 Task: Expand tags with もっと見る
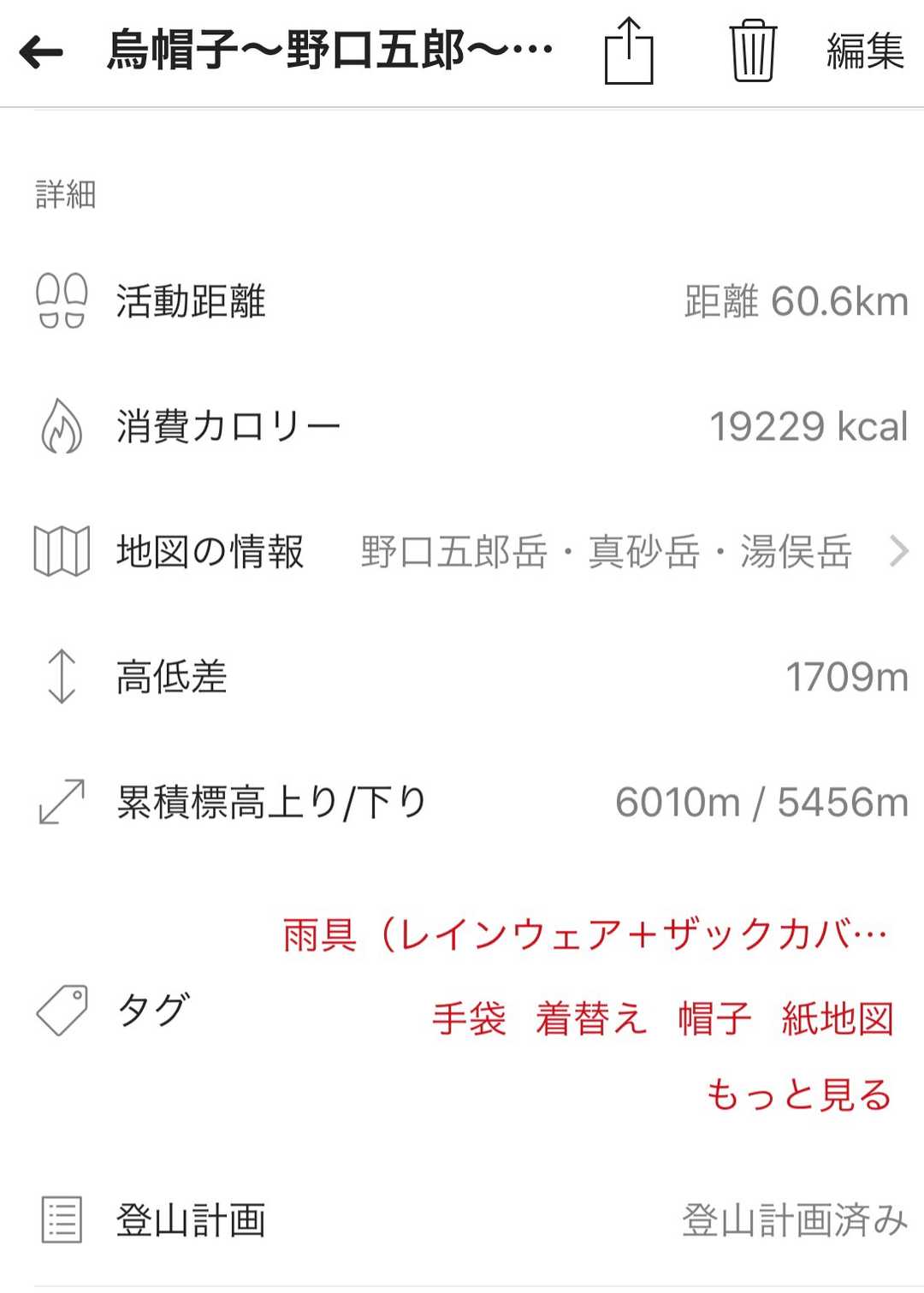[x=799, y=1094]
